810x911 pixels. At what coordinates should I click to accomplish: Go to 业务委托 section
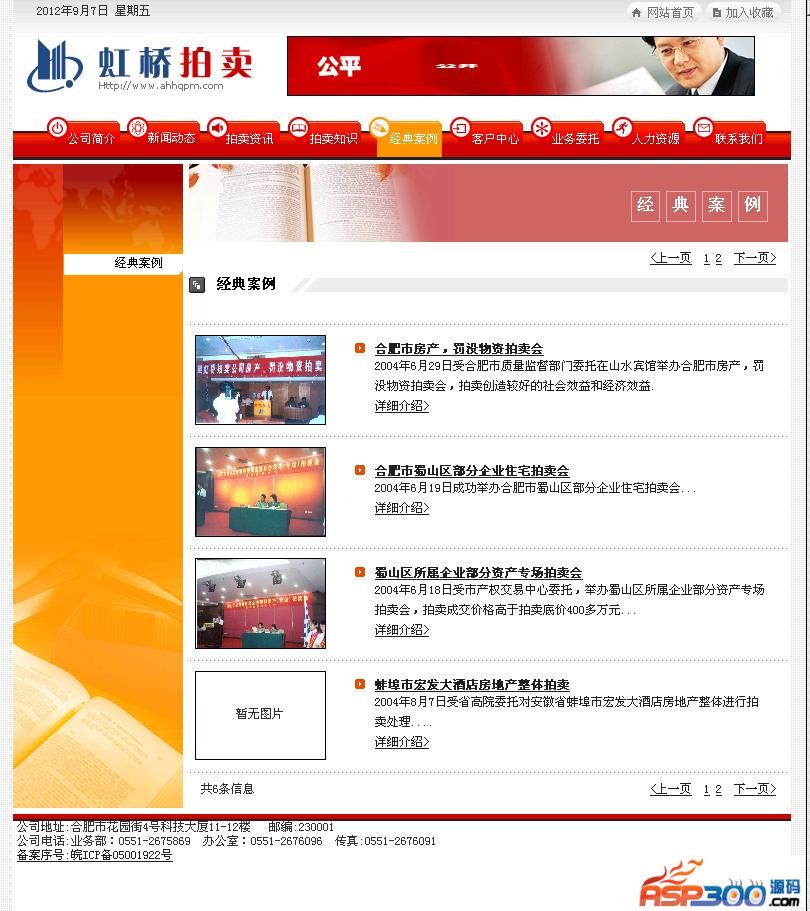click(x=575, y=139)
